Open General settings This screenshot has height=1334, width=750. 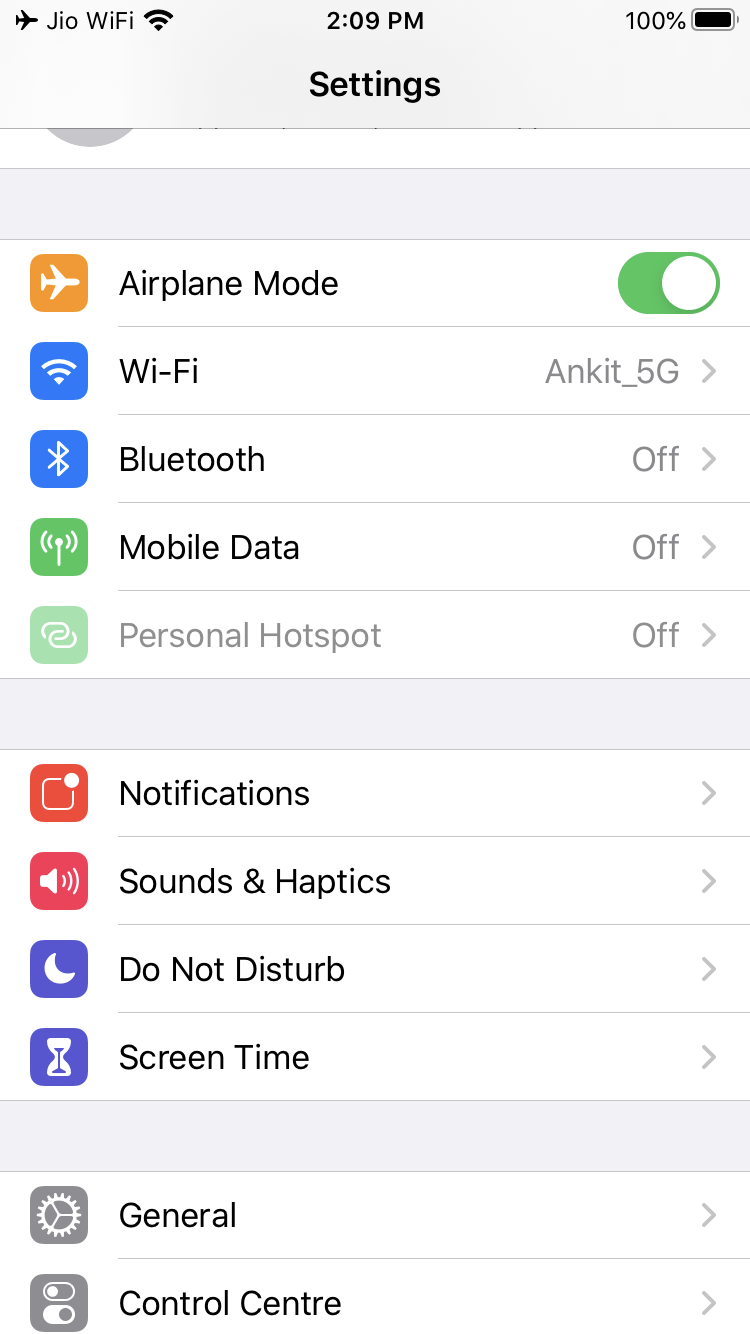point(375,1215)
